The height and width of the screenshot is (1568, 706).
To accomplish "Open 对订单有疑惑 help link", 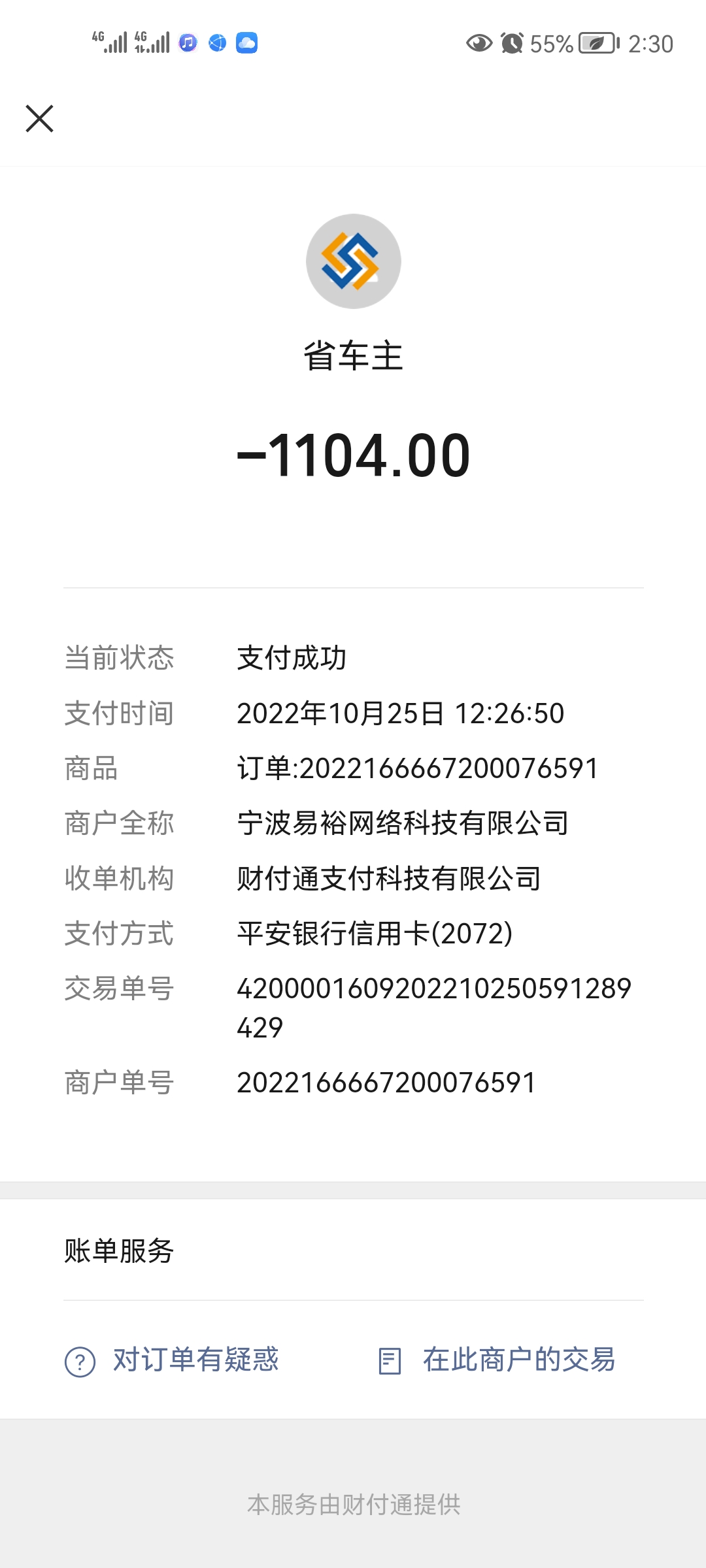I will click(x=172, y=1361).
